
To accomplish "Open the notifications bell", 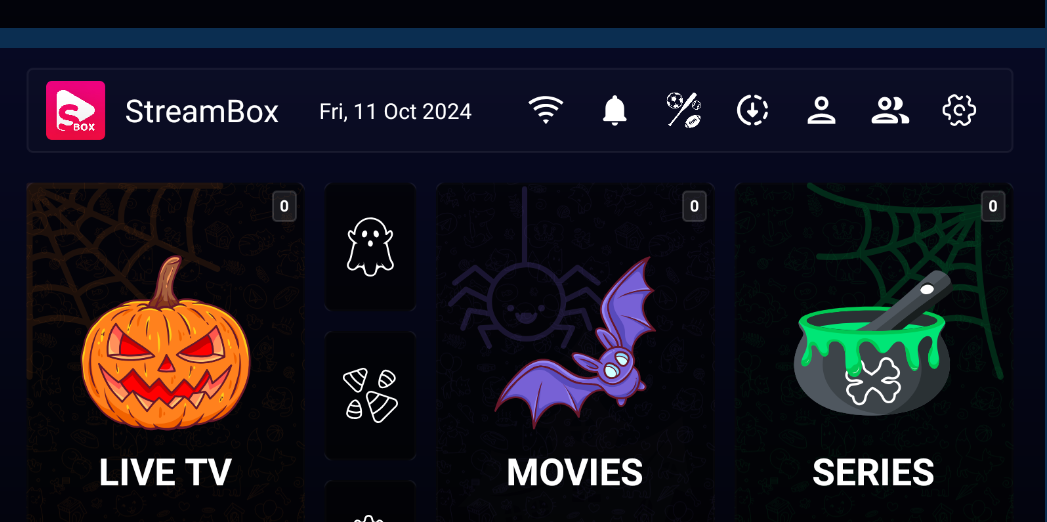I will click(615, 110).
